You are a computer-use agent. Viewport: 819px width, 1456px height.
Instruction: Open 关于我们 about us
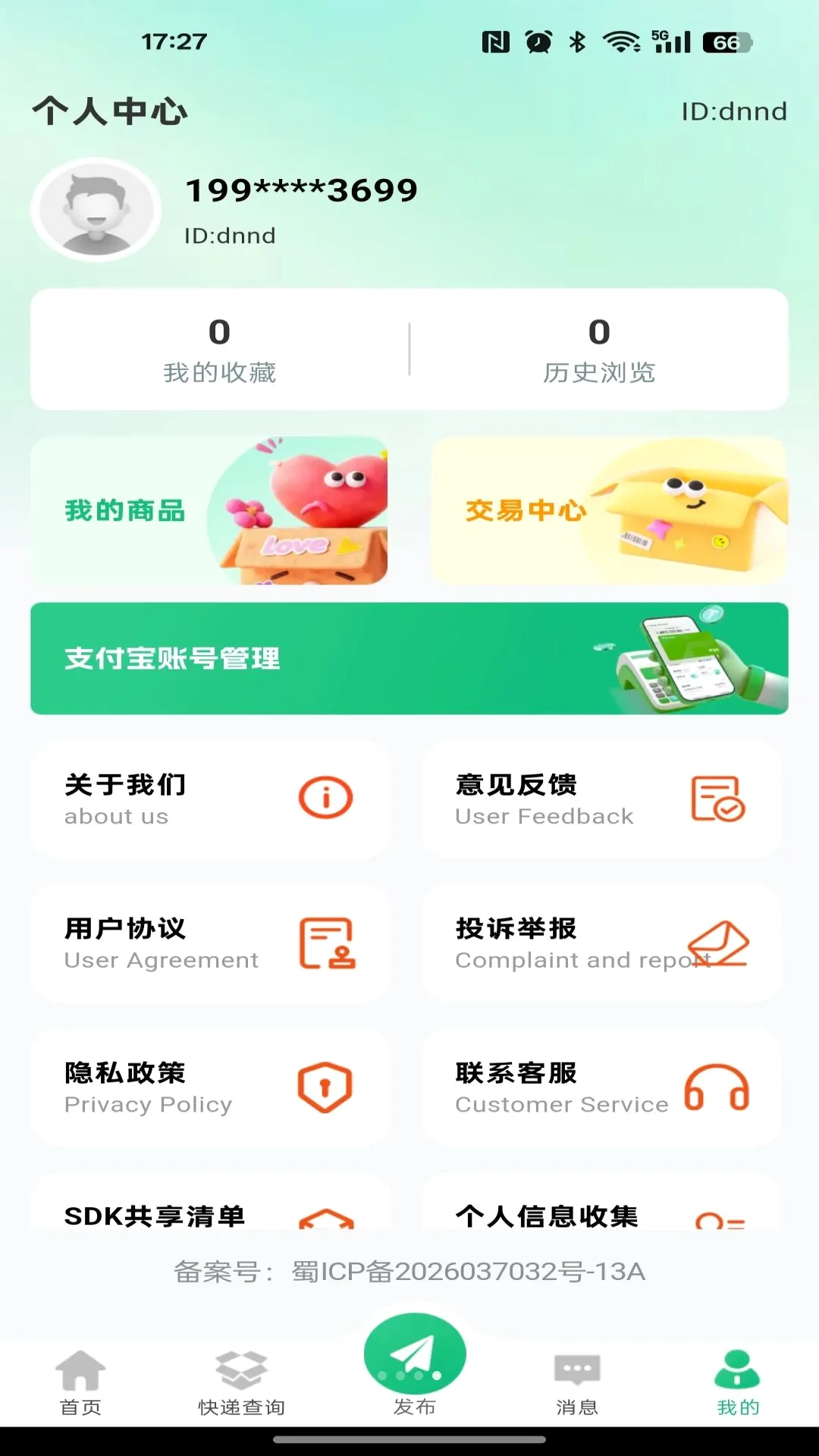point(211,799)
